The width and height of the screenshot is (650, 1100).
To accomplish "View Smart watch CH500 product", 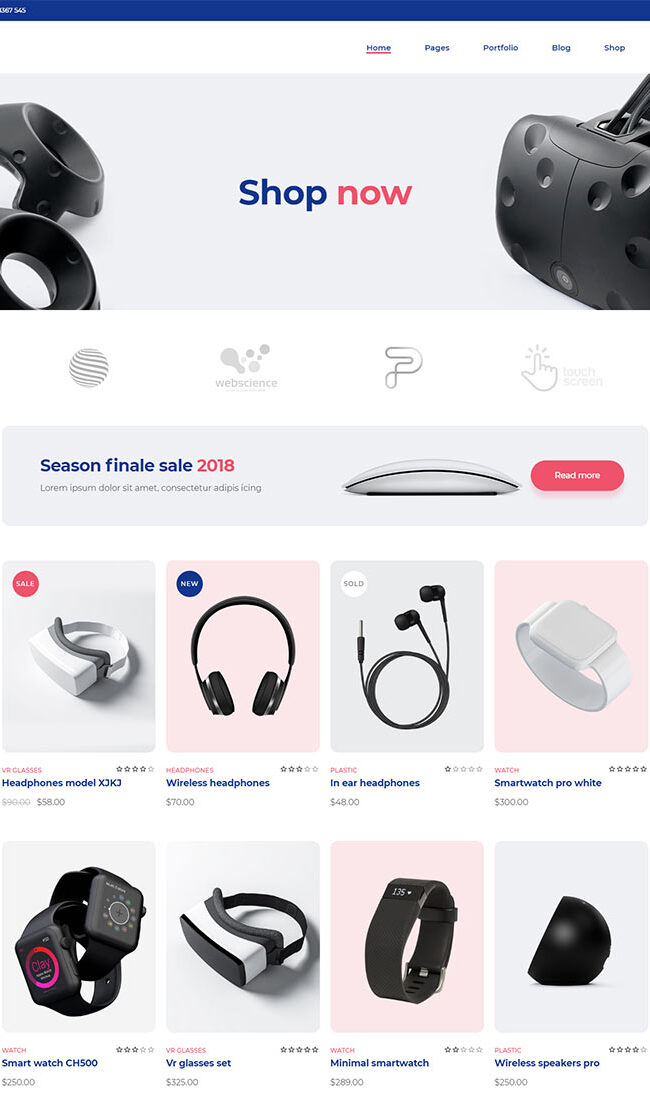I will (50, 1063).
